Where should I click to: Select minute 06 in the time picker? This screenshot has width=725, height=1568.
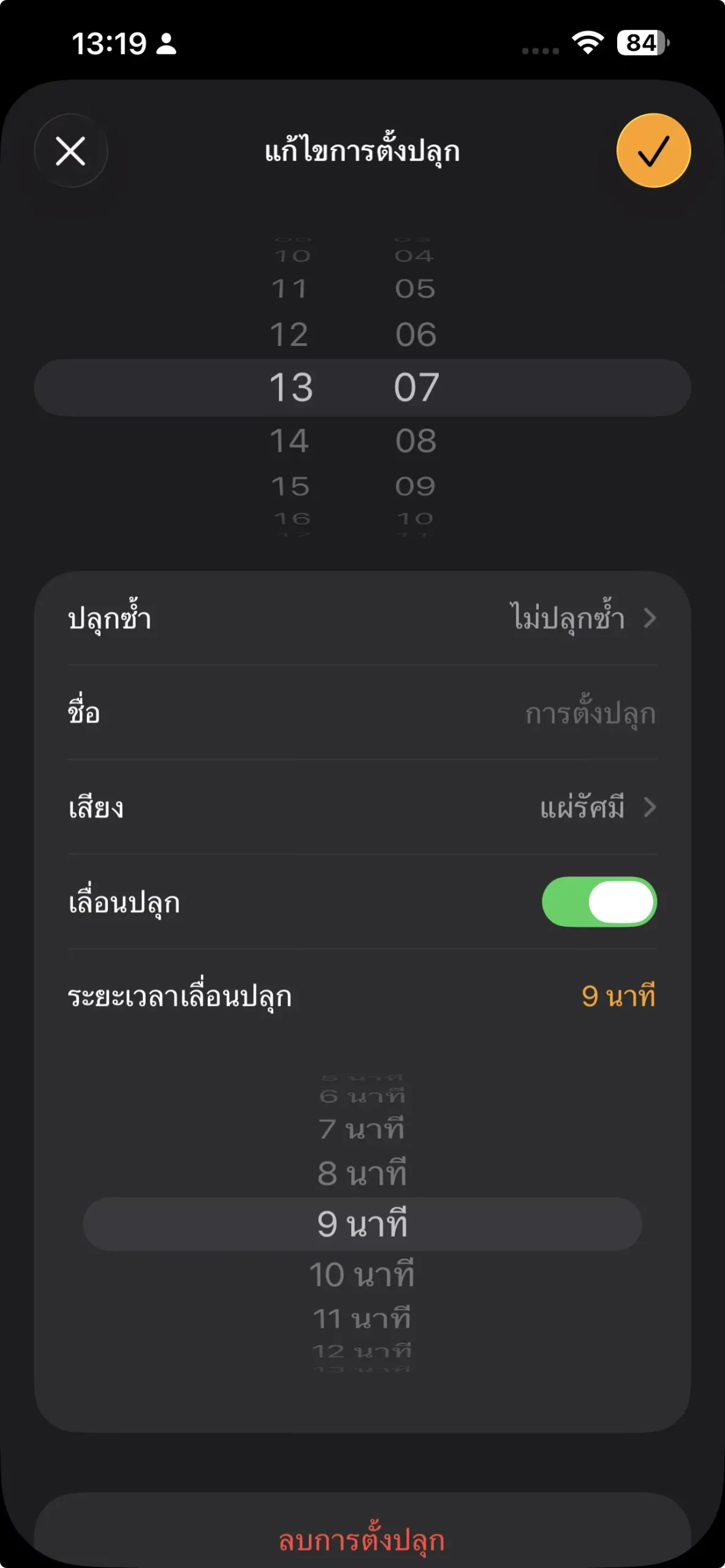[416, 334]
